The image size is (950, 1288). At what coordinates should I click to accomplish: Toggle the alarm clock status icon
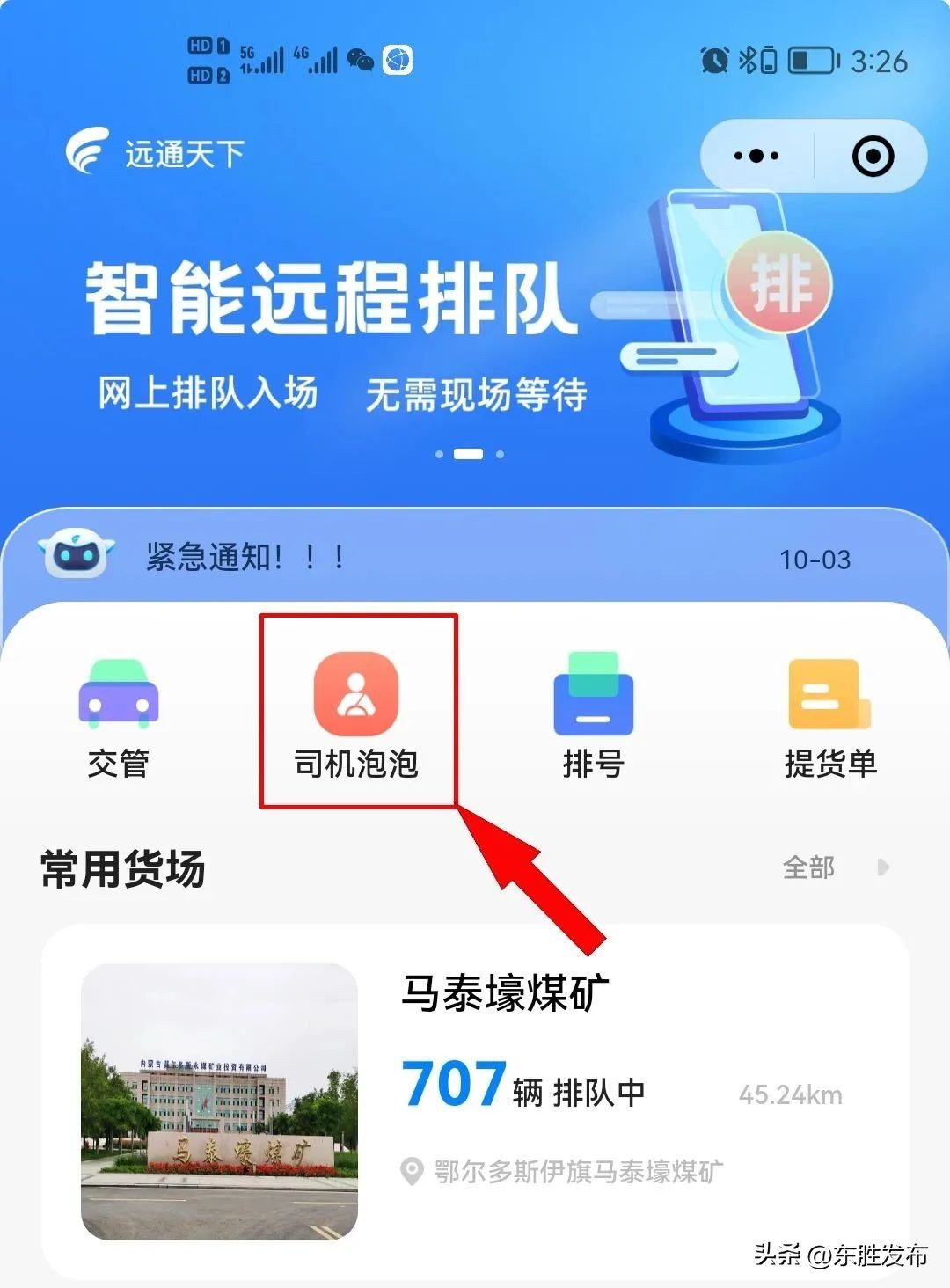pos(714,58)
